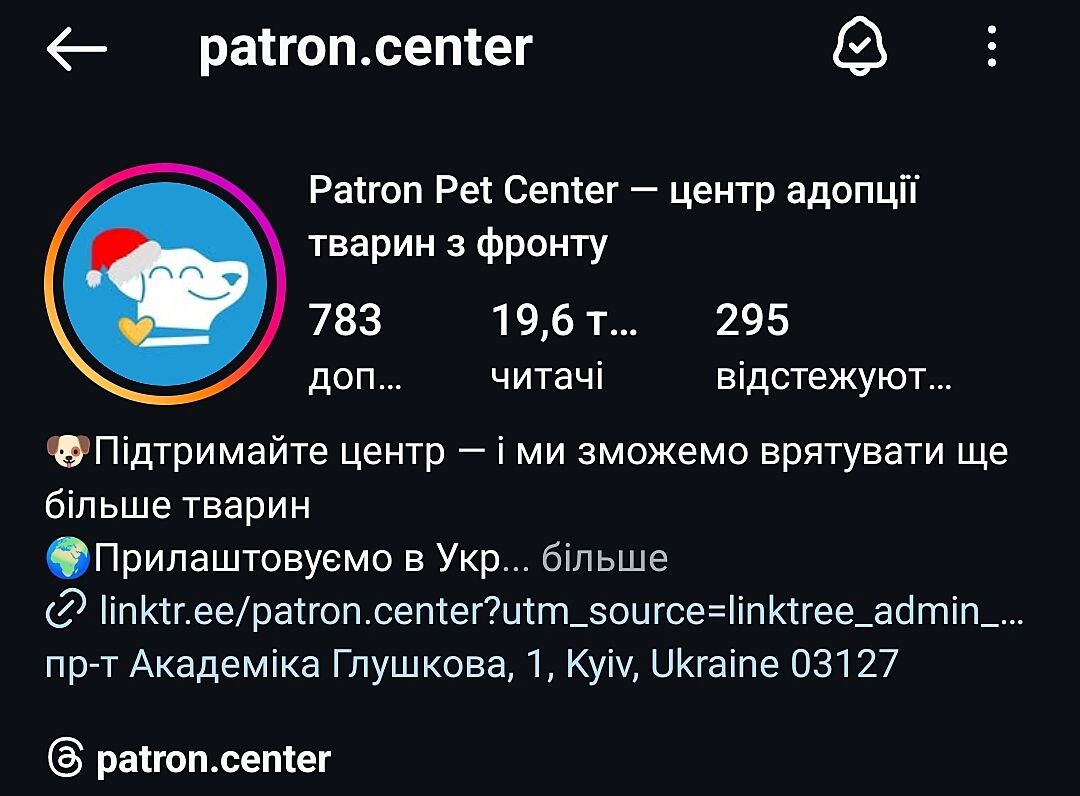Open the linktr.ee/patron.center link
The image size is (1080, 796).
click(x=560, y=610)
